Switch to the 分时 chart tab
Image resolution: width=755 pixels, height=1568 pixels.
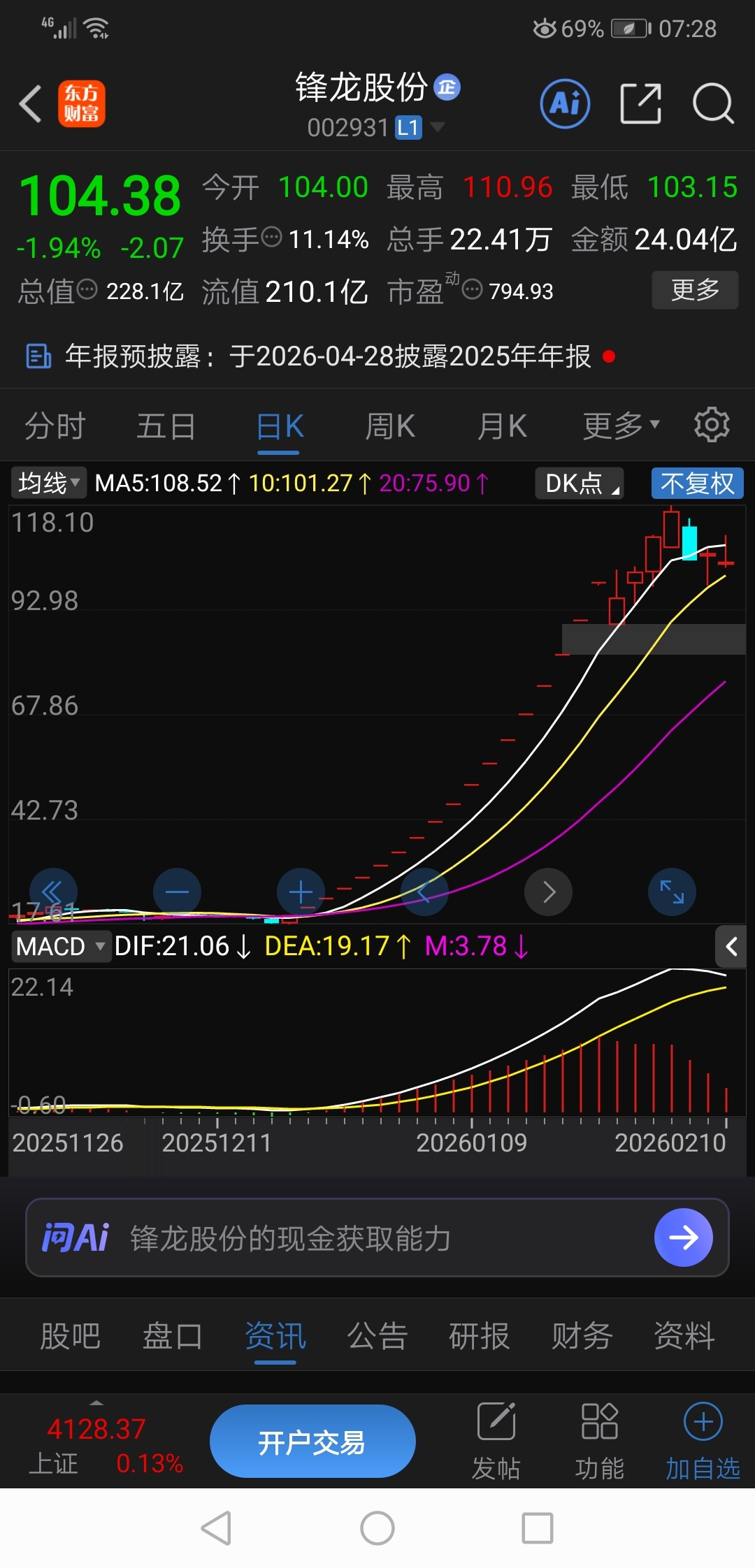[x=55, y=426]
